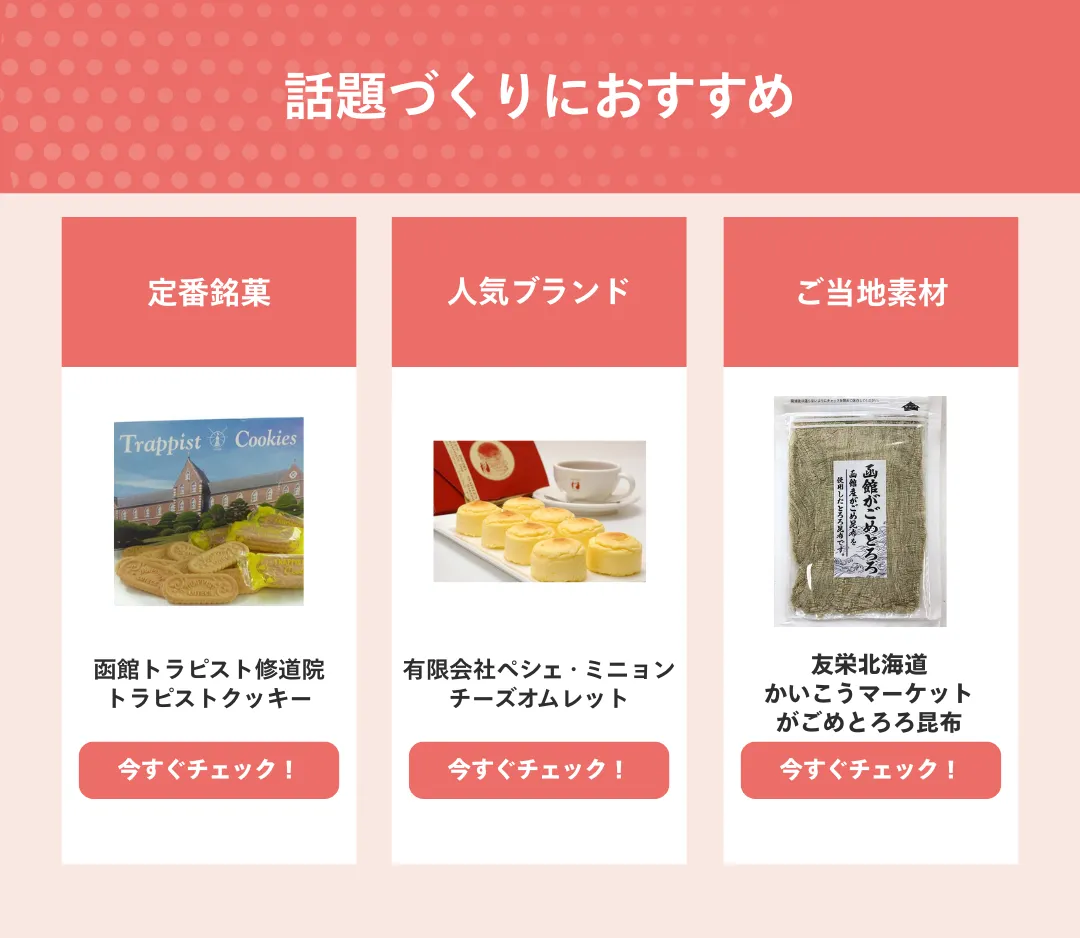Open the チーズオムレット product image

[x=539, y=511]
